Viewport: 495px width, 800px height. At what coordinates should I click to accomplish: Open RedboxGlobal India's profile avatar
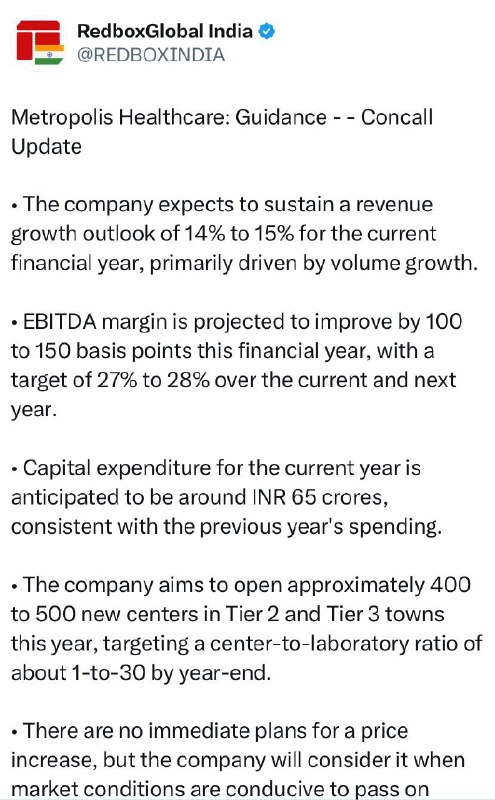click(x=39, y=43)
